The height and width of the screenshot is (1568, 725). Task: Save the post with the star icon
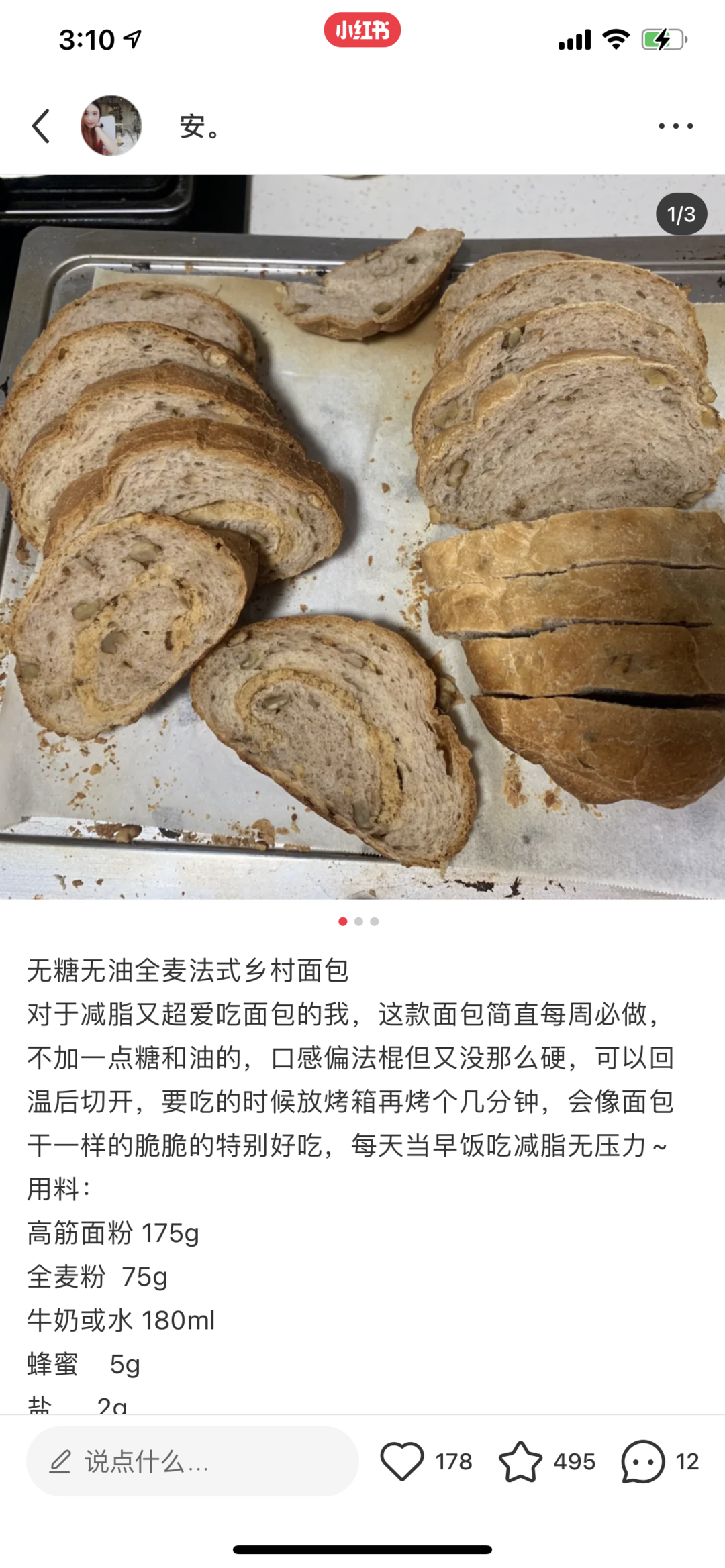pyautogui.click(x=520, y=1461)
